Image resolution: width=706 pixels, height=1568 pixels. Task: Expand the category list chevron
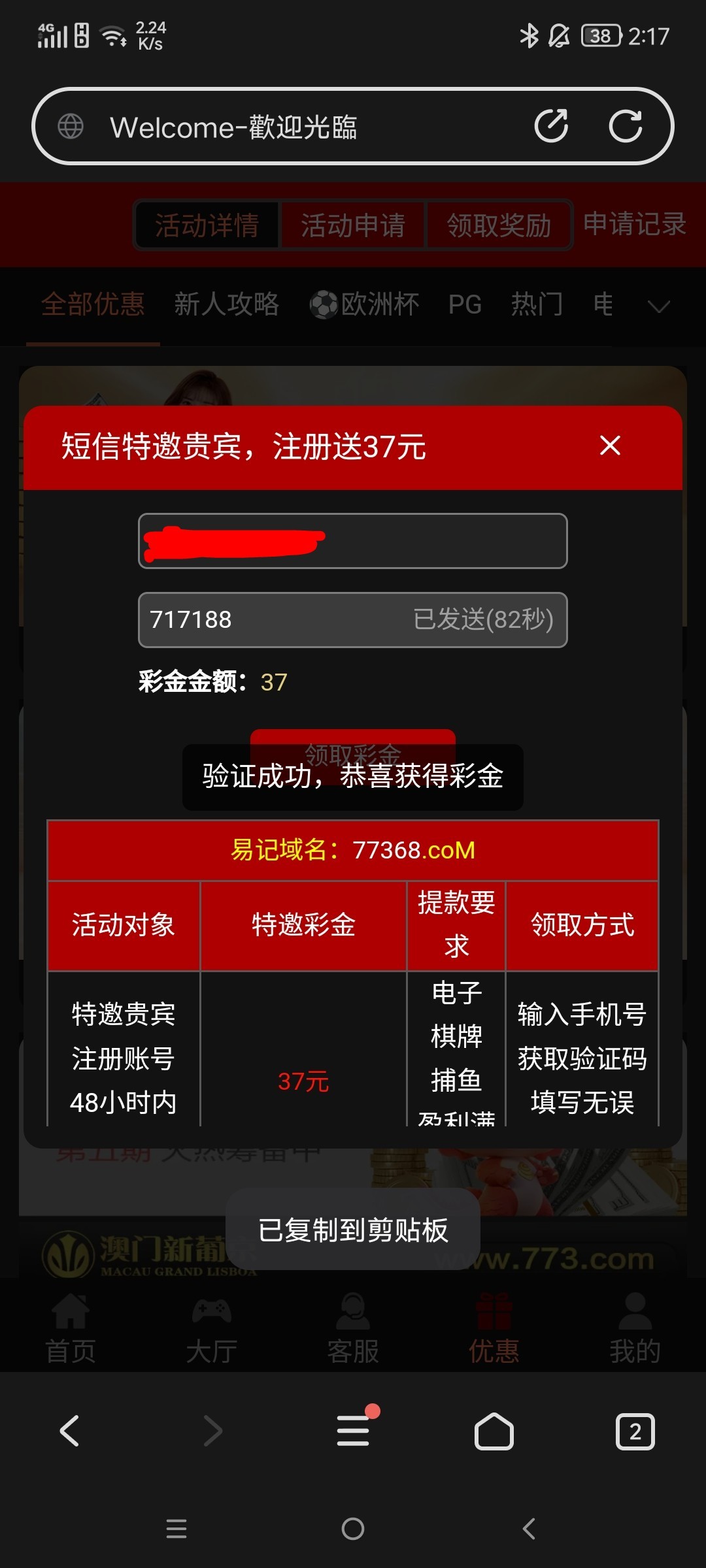coord(658,306)
